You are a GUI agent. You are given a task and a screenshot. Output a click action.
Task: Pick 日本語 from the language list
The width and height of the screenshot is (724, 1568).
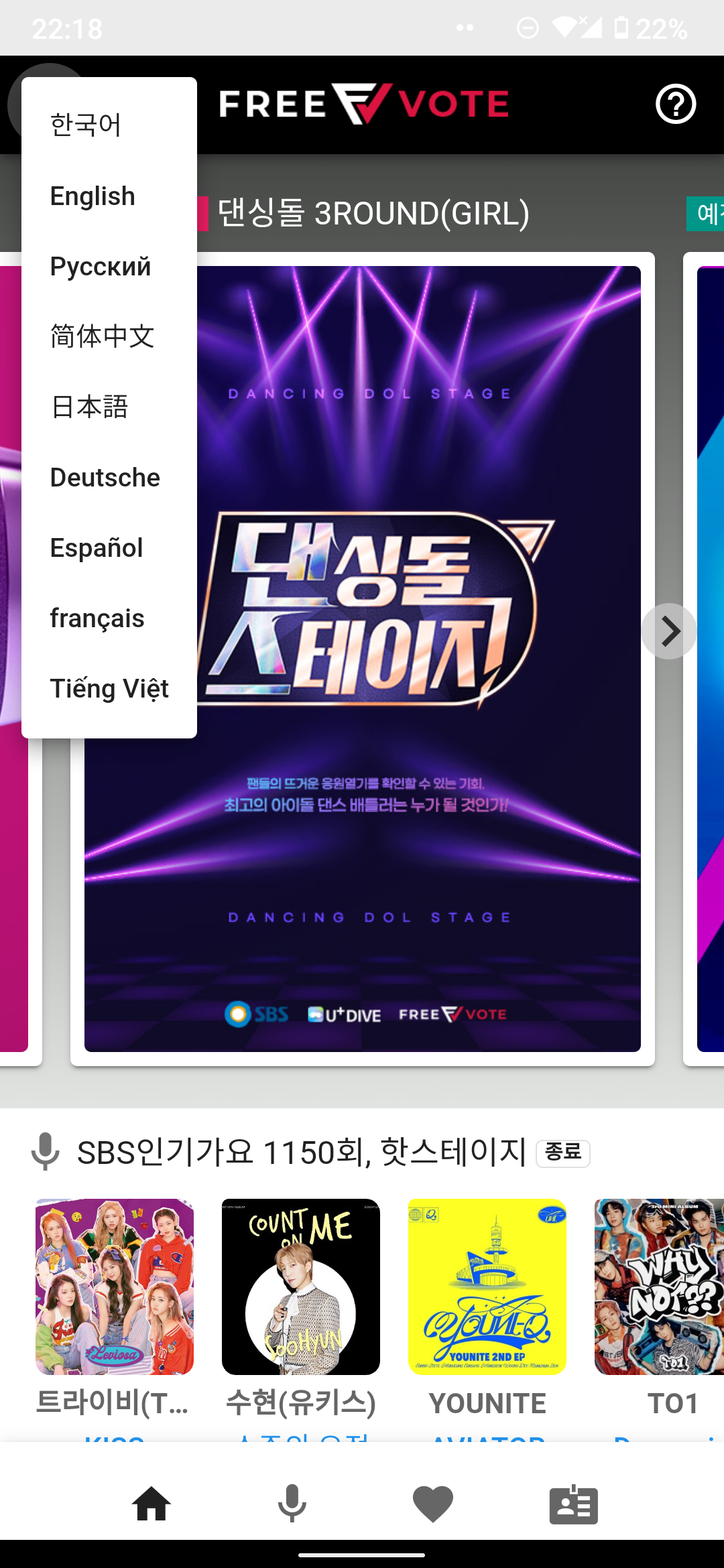tap(89, 407)
